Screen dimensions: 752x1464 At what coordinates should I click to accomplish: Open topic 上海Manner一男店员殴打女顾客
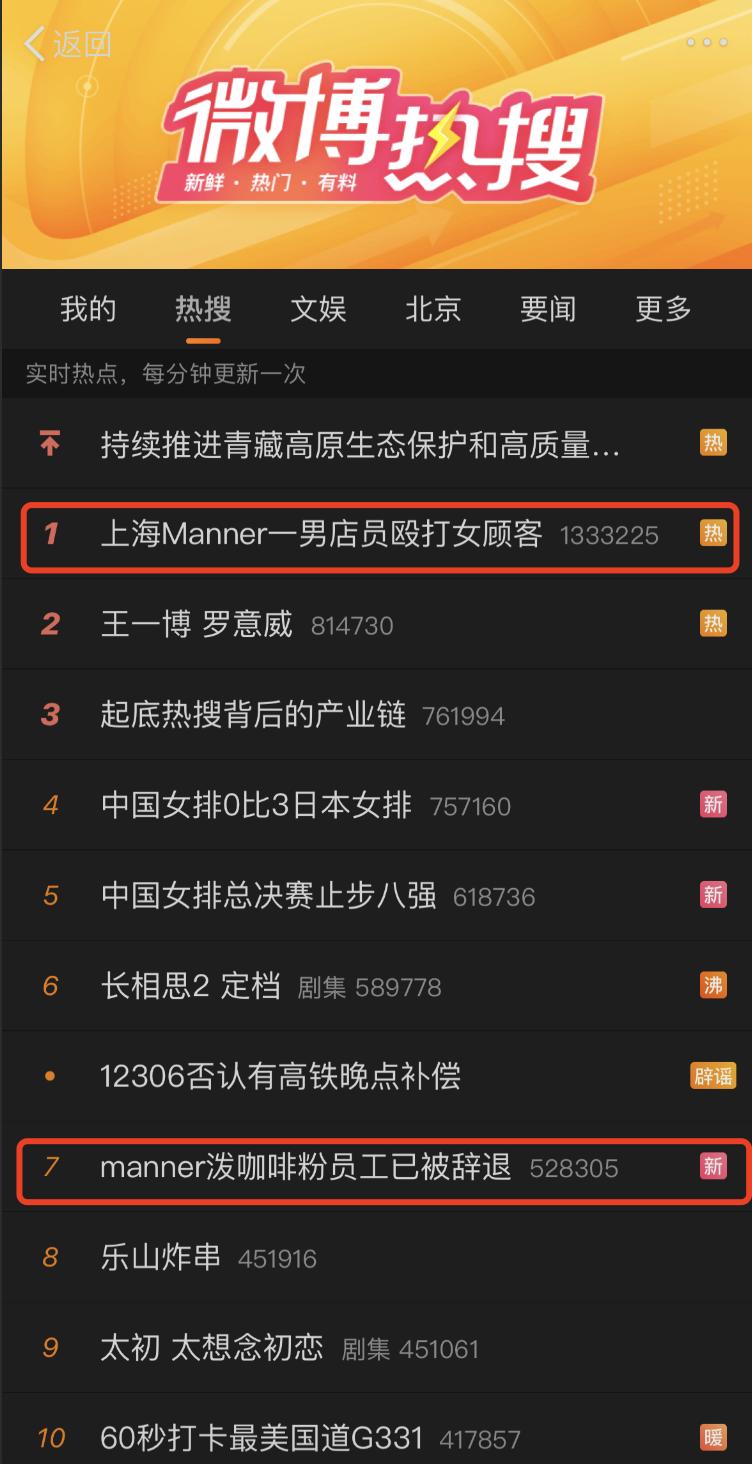point(321,535)
